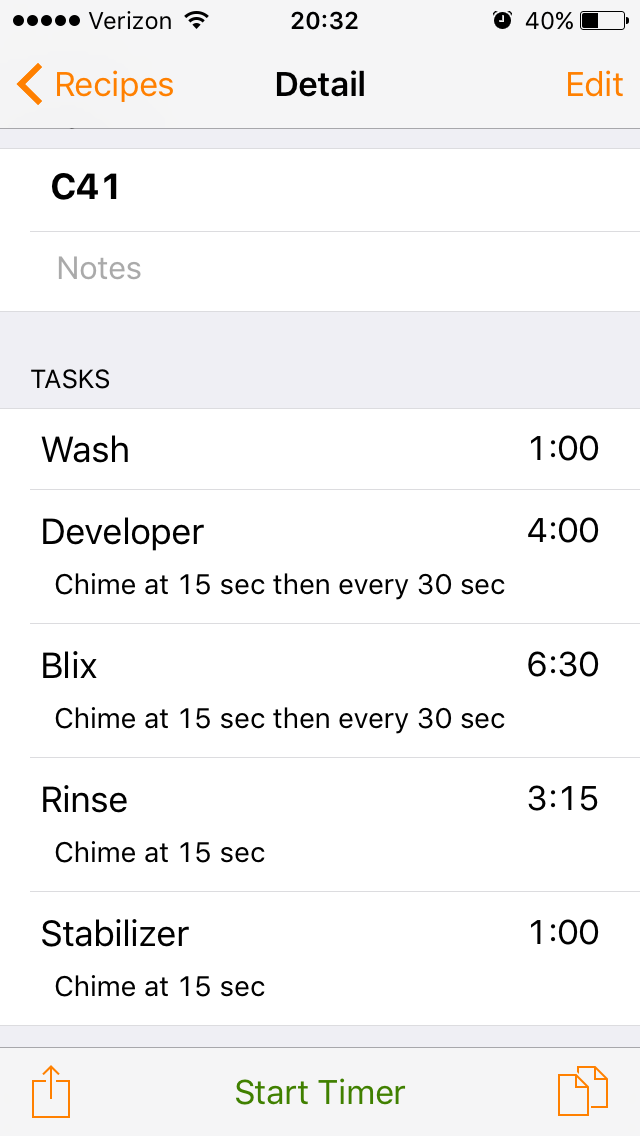
Task: Select the Stabilizer task
Action: [320, 958]
